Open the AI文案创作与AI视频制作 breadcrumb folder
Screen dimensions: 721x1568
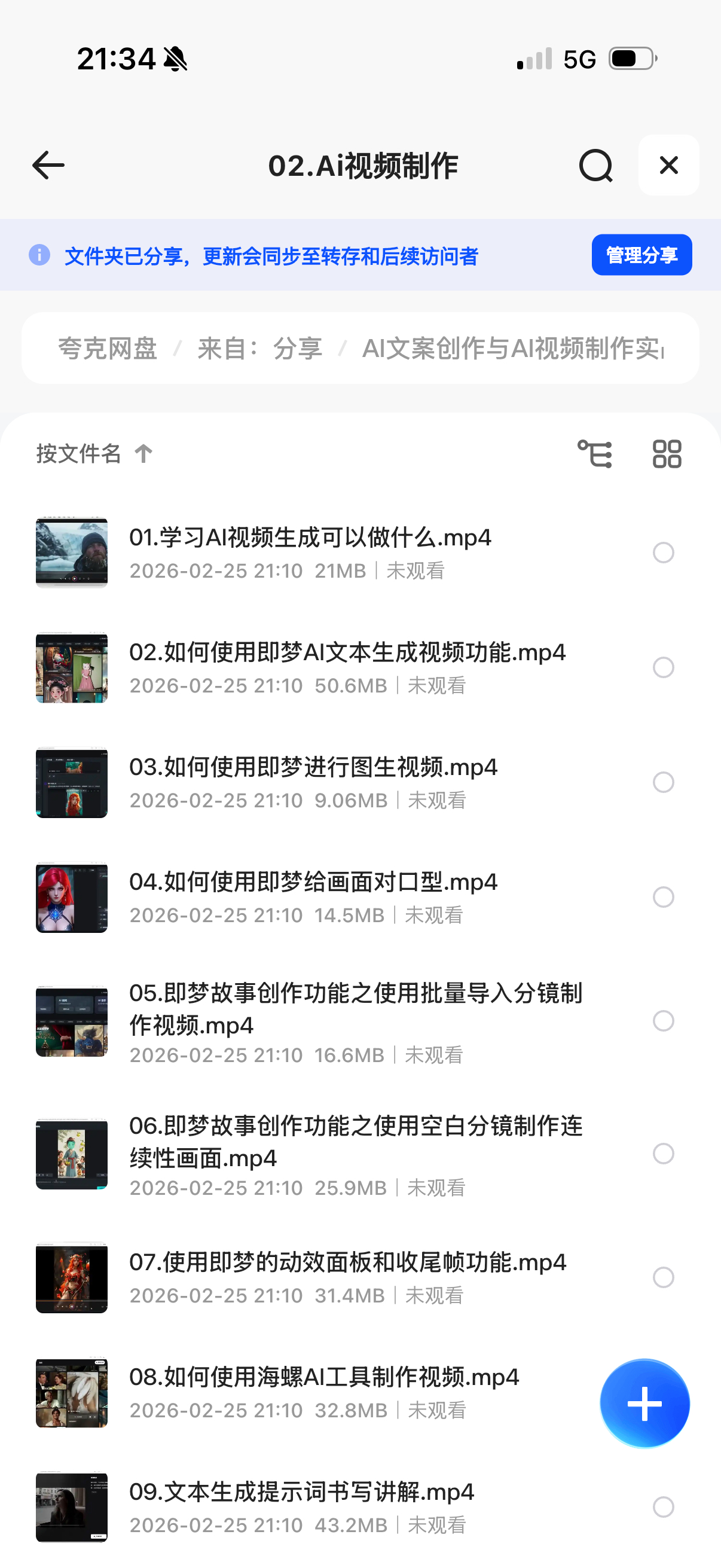click(x=512, y=348)
